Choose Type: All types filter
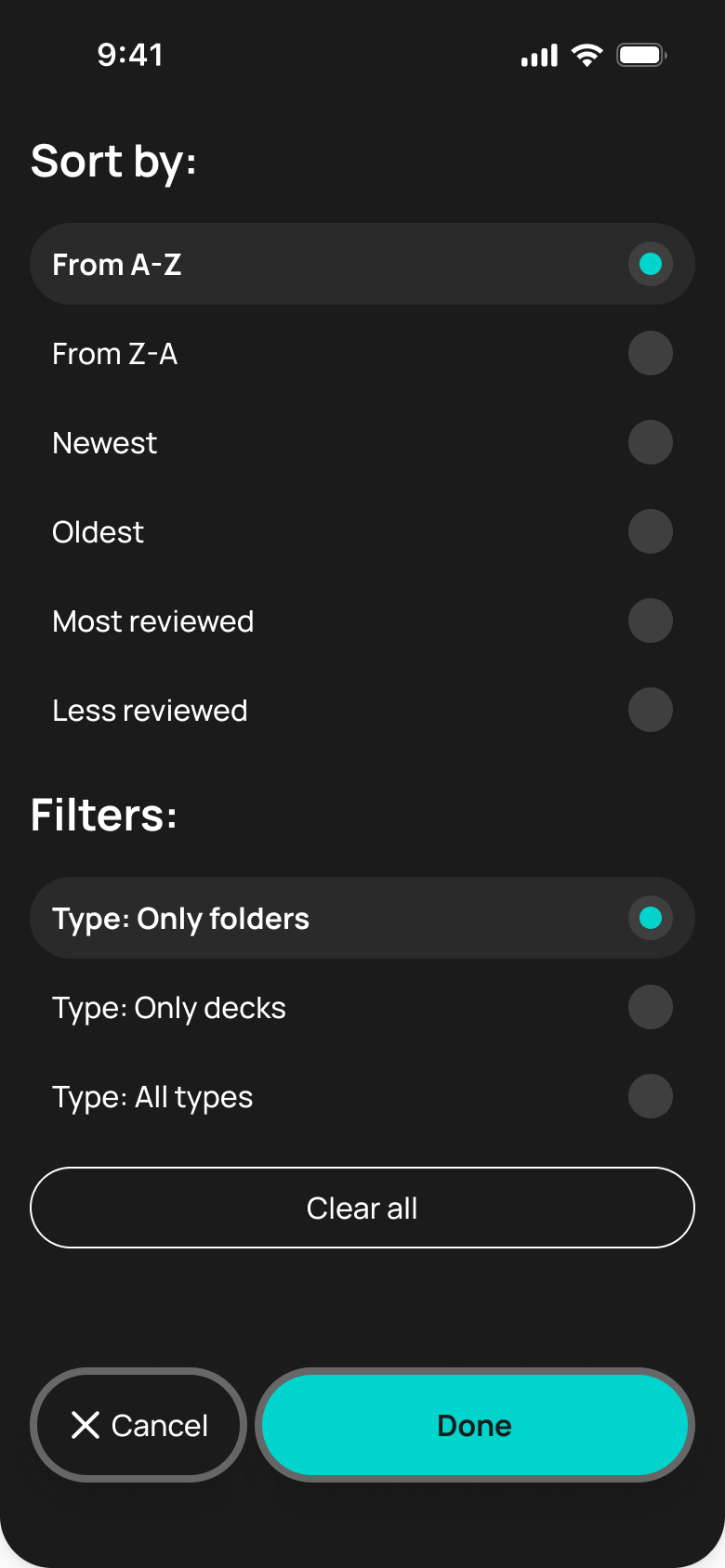The width and height of the screenshot is (725, 1568). tap(362, 1096)
